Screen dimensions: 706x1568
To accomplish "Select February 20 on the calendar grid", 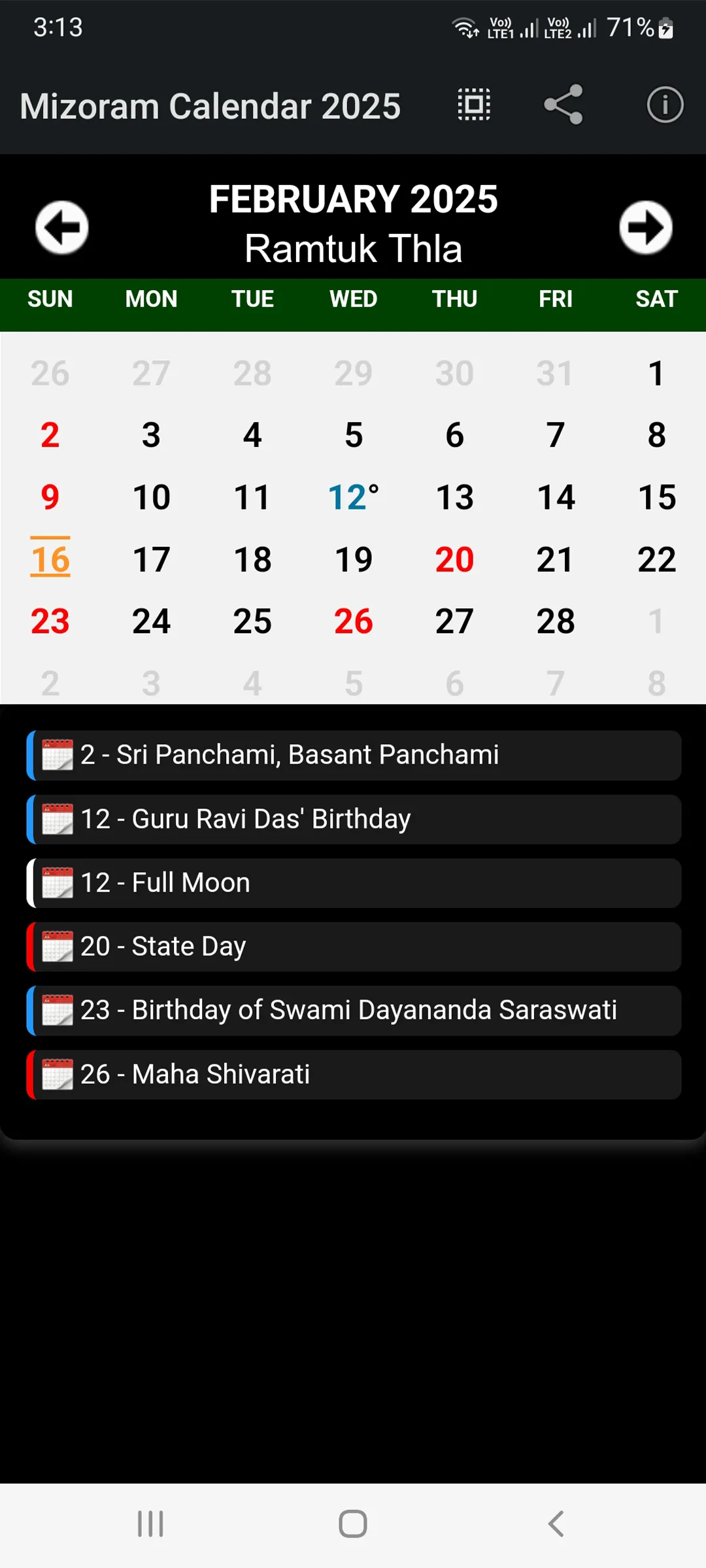I will (454, 559).
